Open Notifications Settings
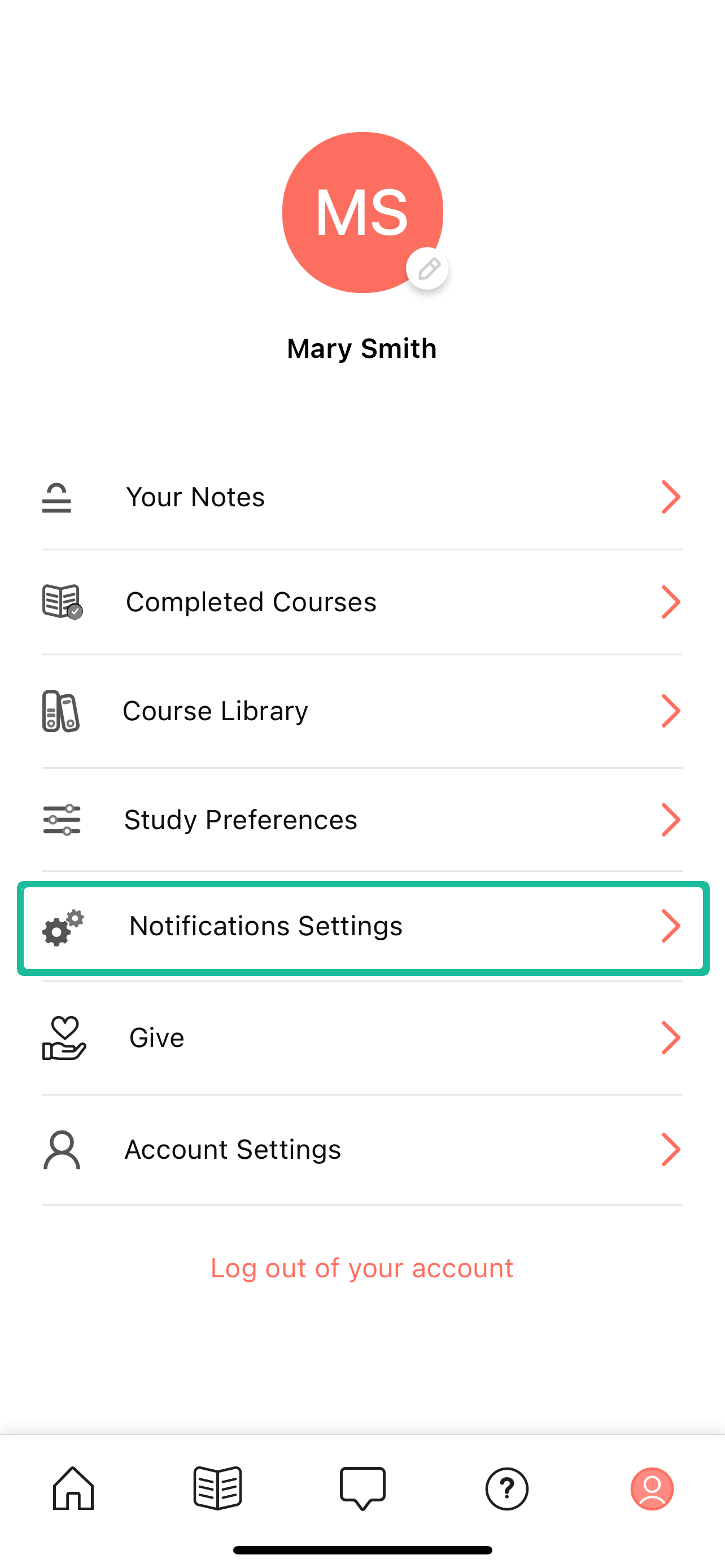This screenshot has width=725, height=1568. tap(362, 926)
